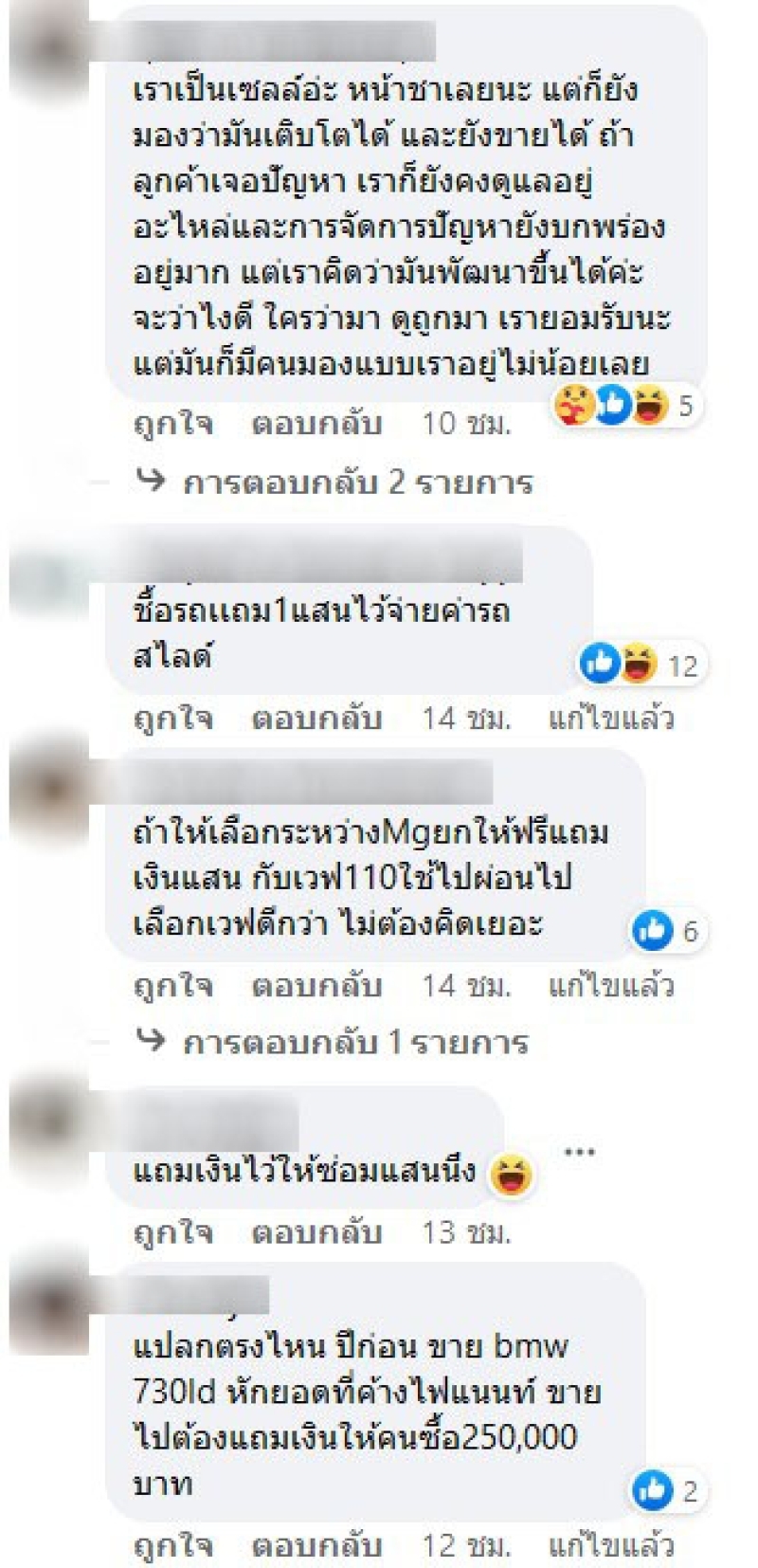This screenshot has width=758, height=1568.
Task: View 6 likes on เวฟ110 comment
Action: (x=667, y=932)
